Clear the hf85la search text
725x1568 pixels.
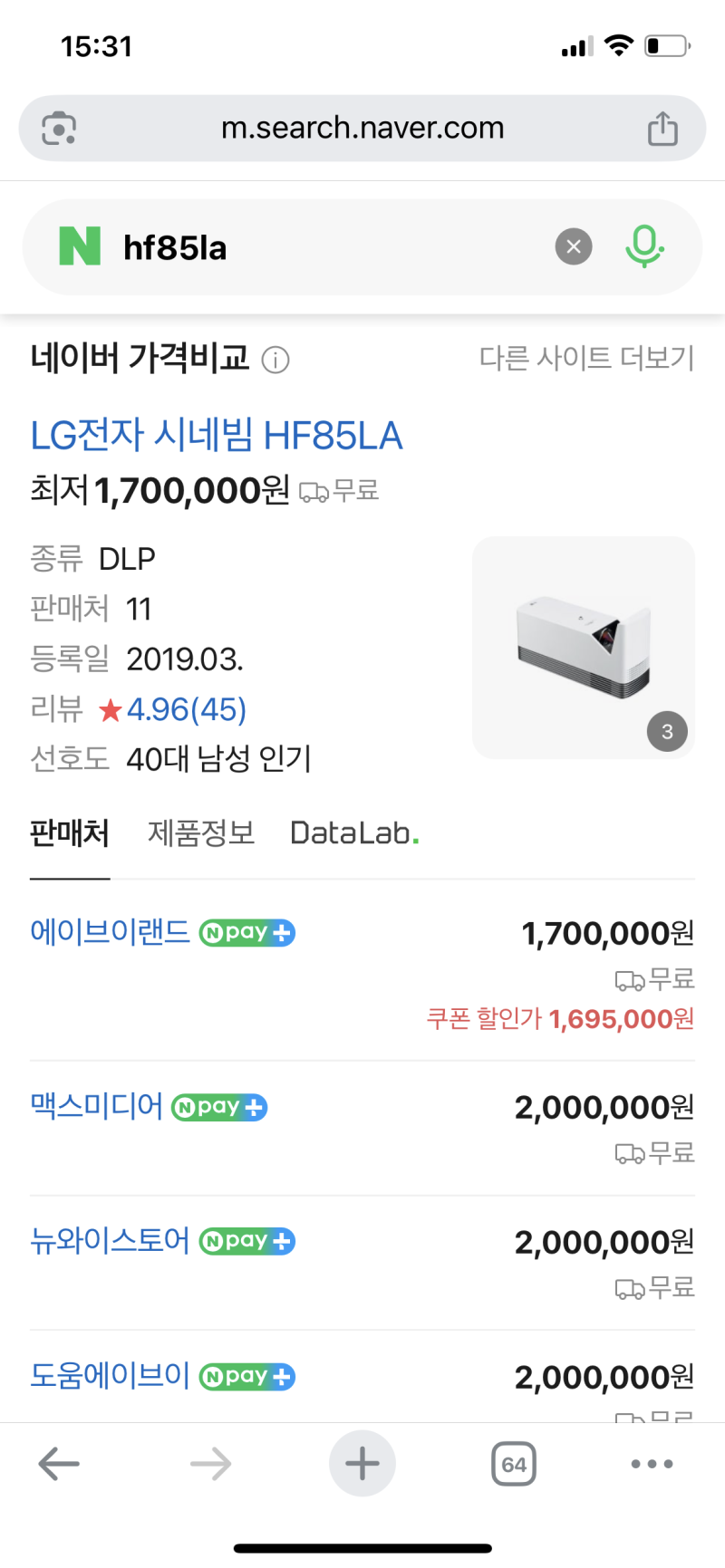tap(573, 246)
